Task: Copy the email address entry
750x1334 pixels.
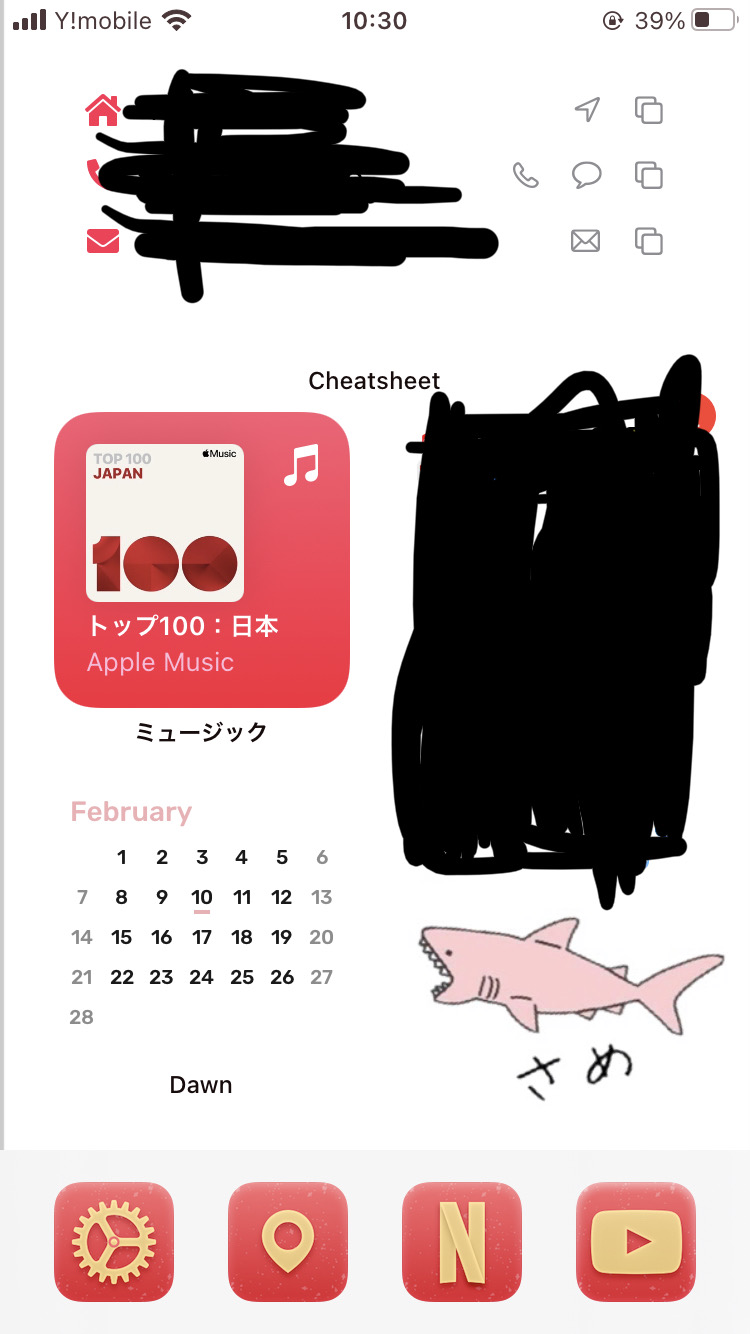Action: click(649, 241)
